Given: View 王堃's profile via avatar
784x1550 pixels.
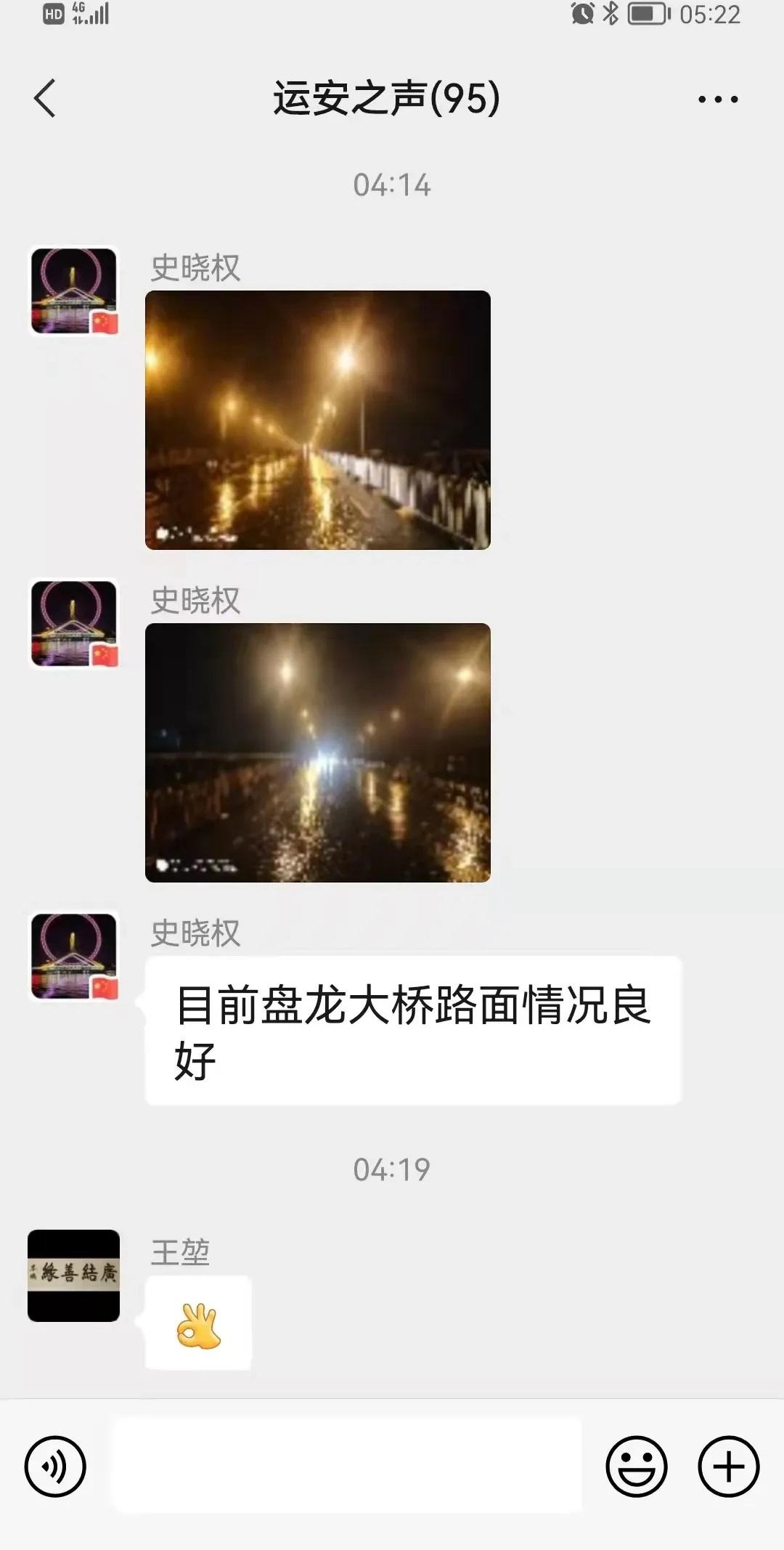Looking at the screenshot, I should [x=73, y=1275].
